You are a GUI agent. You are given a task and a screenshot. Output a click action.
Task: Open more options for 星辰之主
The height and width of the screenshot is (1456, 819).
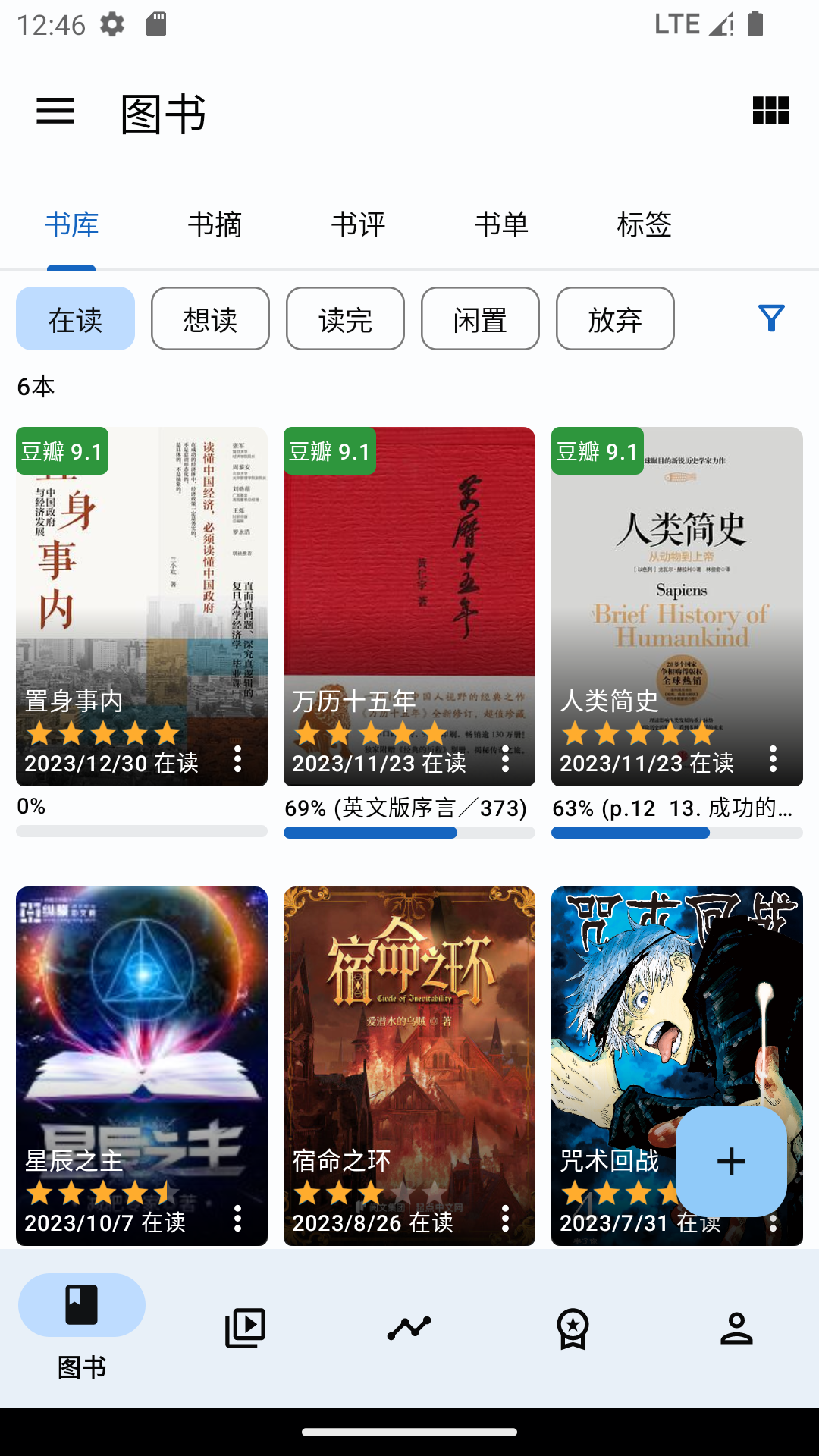[x=238, y=1219]
